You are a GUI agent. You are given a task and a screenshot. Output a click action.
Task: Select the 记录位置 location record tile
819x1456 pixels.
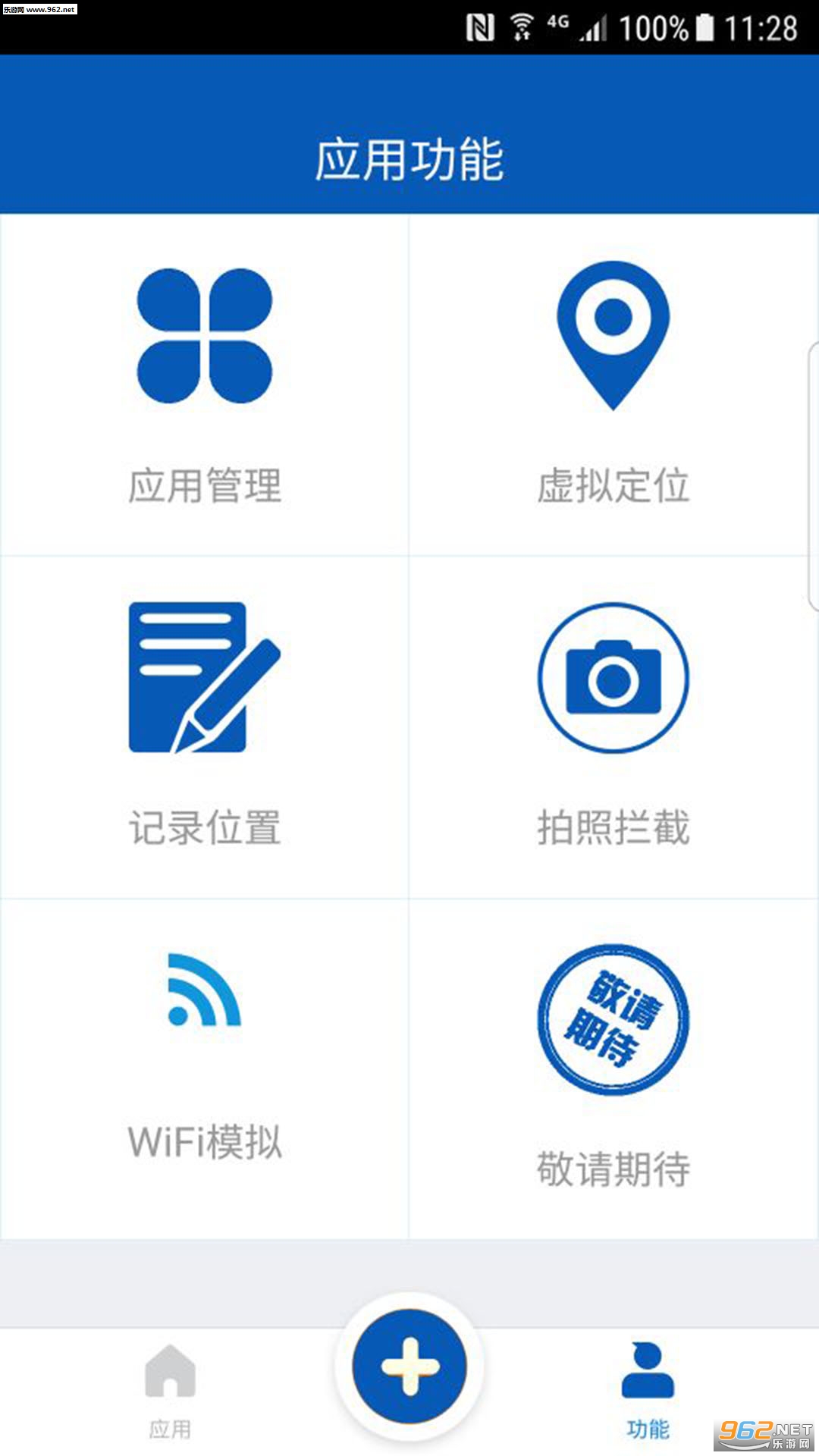pos(205,726)
